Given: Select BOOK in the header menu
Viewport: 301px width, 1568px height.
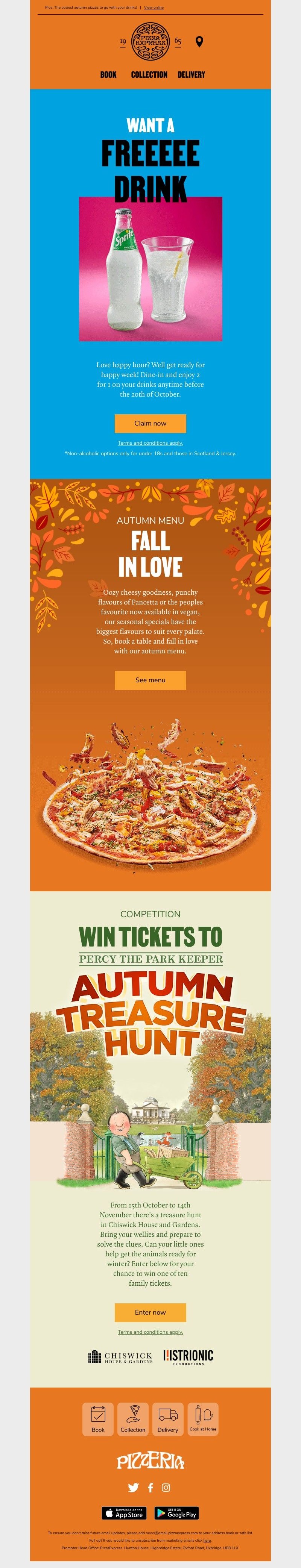Looking at the screenshot, I should tap(108, 75).
